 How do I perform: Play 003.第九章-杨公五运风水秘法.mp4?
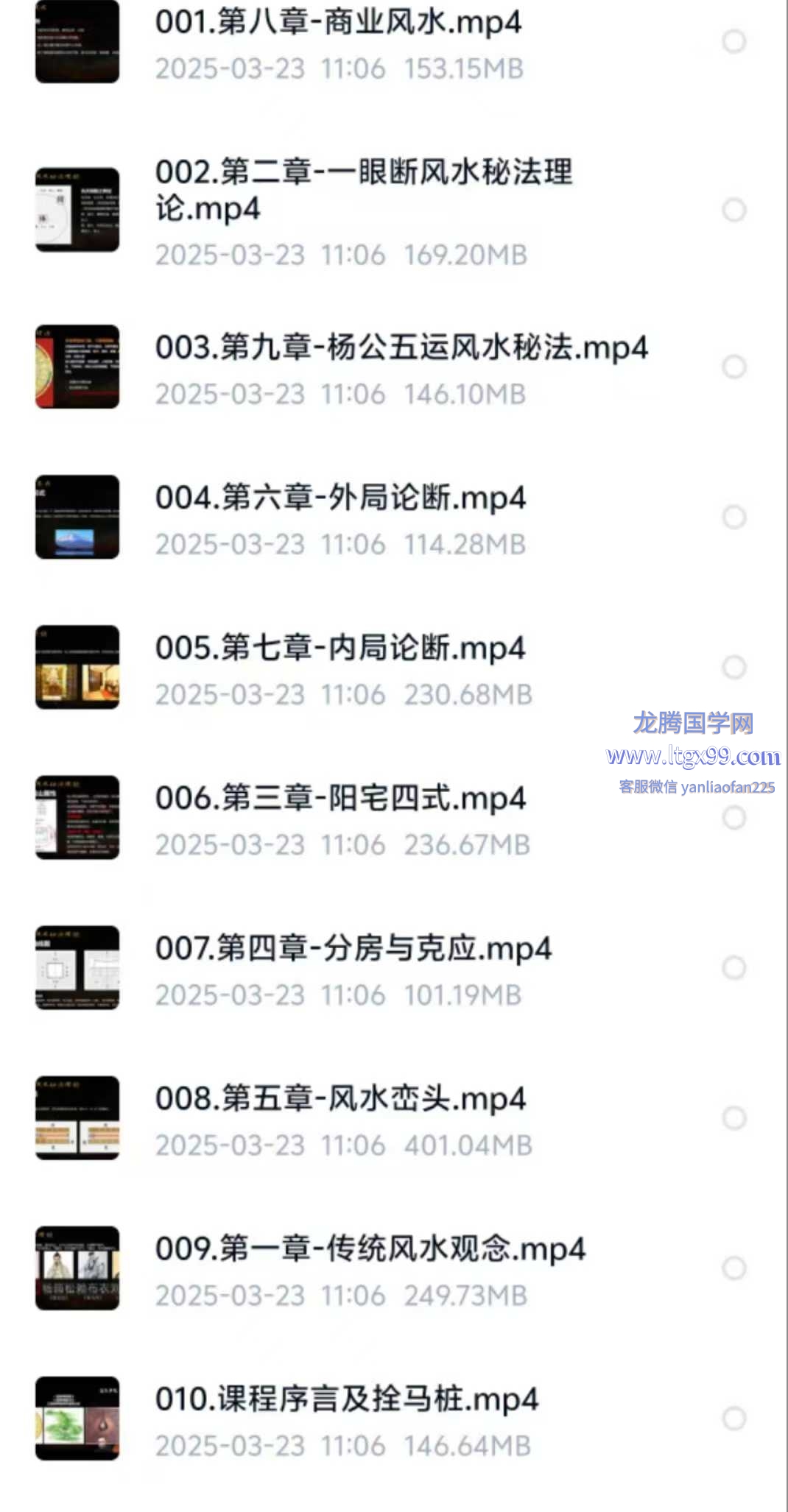point(401,347)
